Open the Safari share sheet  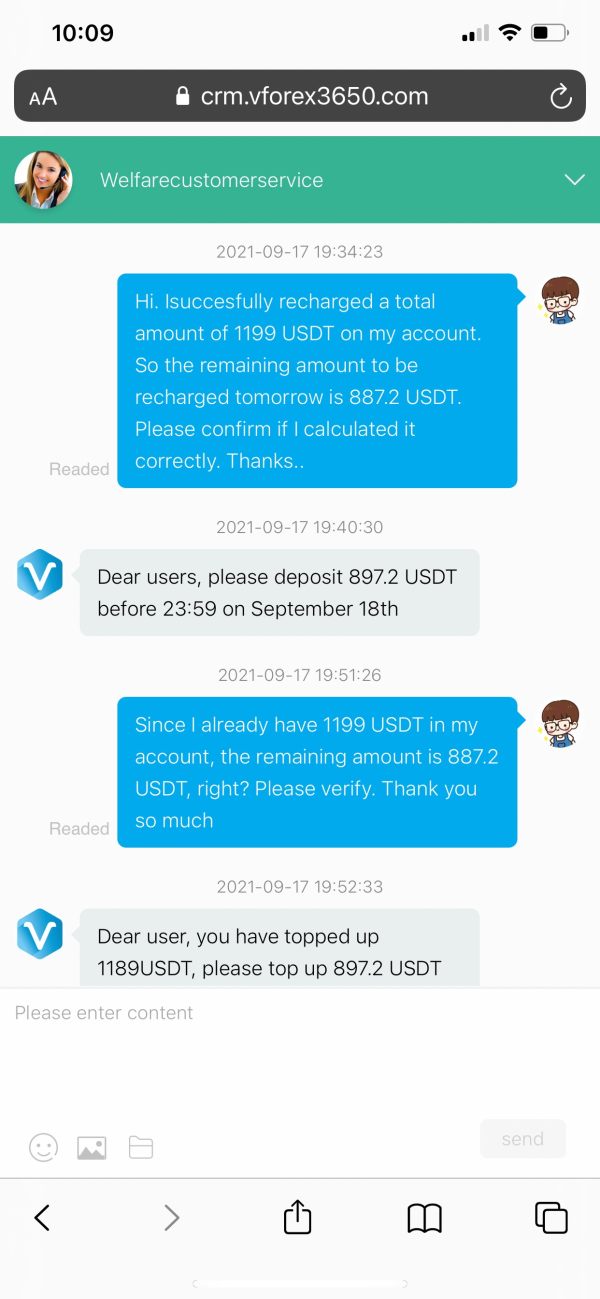tap(298, 1215)
